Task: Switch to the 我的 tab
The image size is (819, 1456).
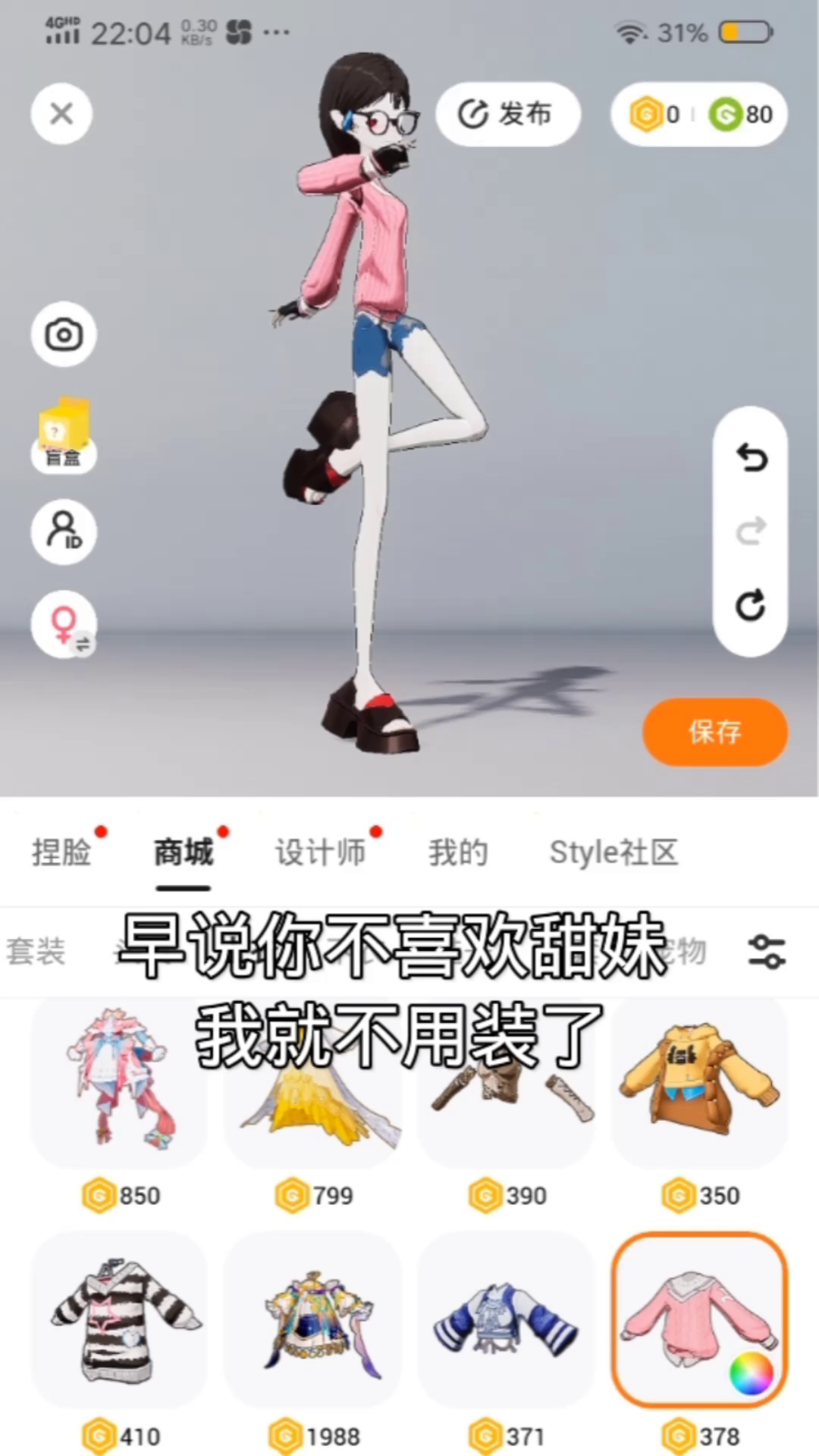Action: click(x=458, y=852)
